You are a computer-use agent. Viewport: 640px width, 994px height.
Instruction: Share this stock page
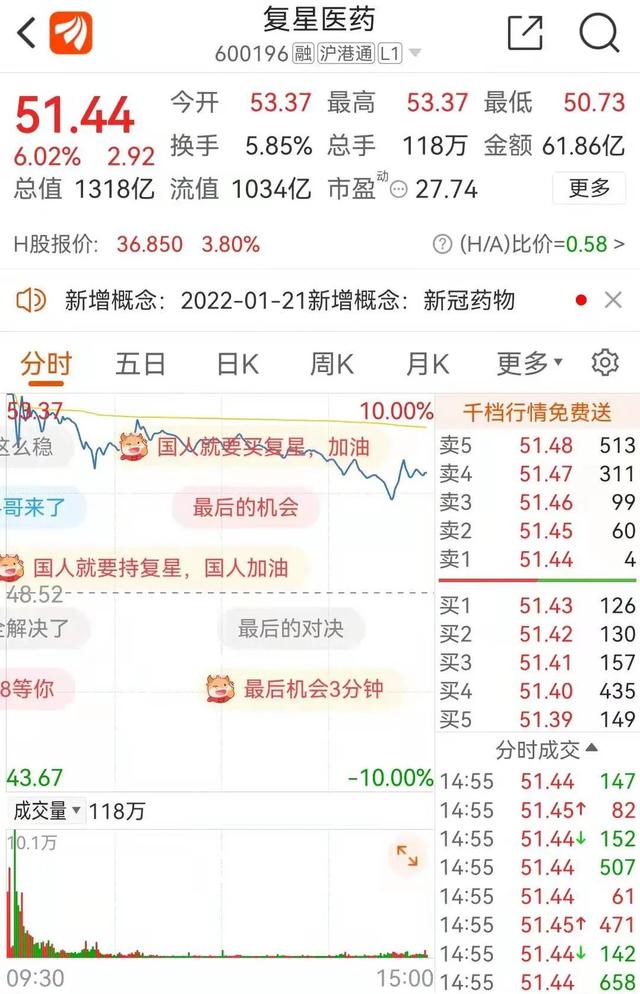click(x=525, y=33)
